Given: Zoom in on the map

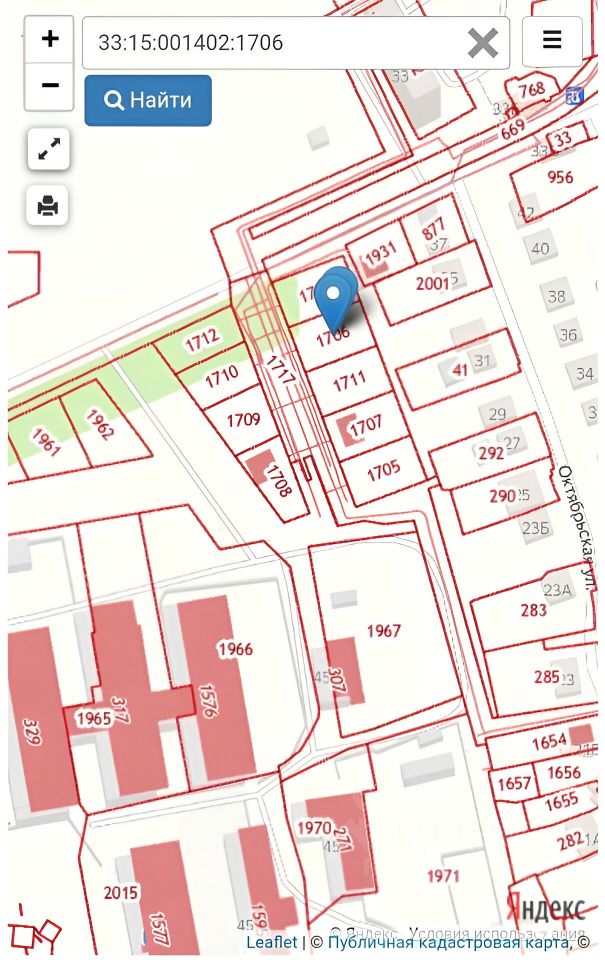Looking at the screenshot, I should pyautogui.click(x=49, y=40).
